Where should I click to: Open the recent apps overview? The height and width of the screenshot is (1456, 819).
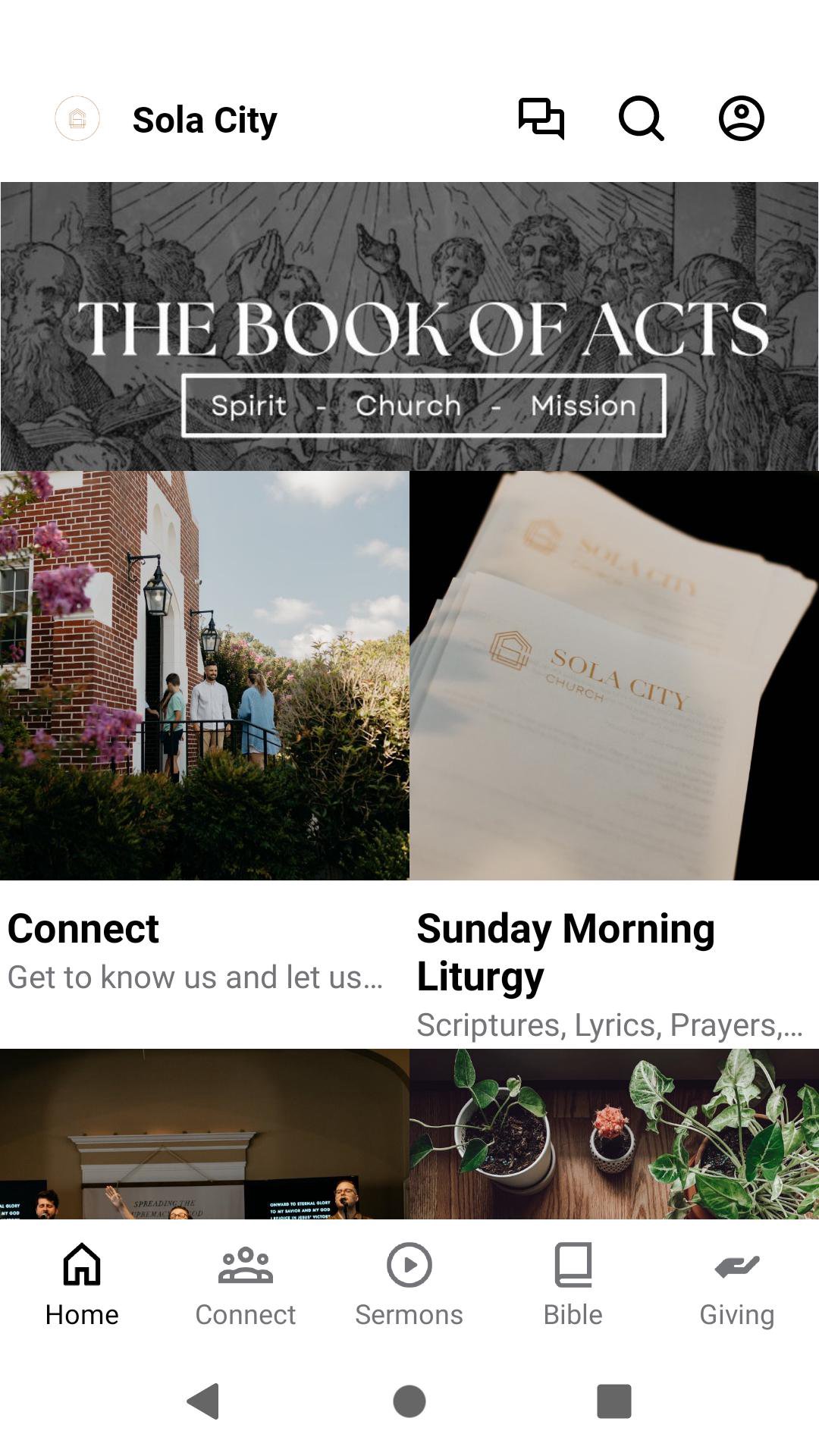point(613,1401)
